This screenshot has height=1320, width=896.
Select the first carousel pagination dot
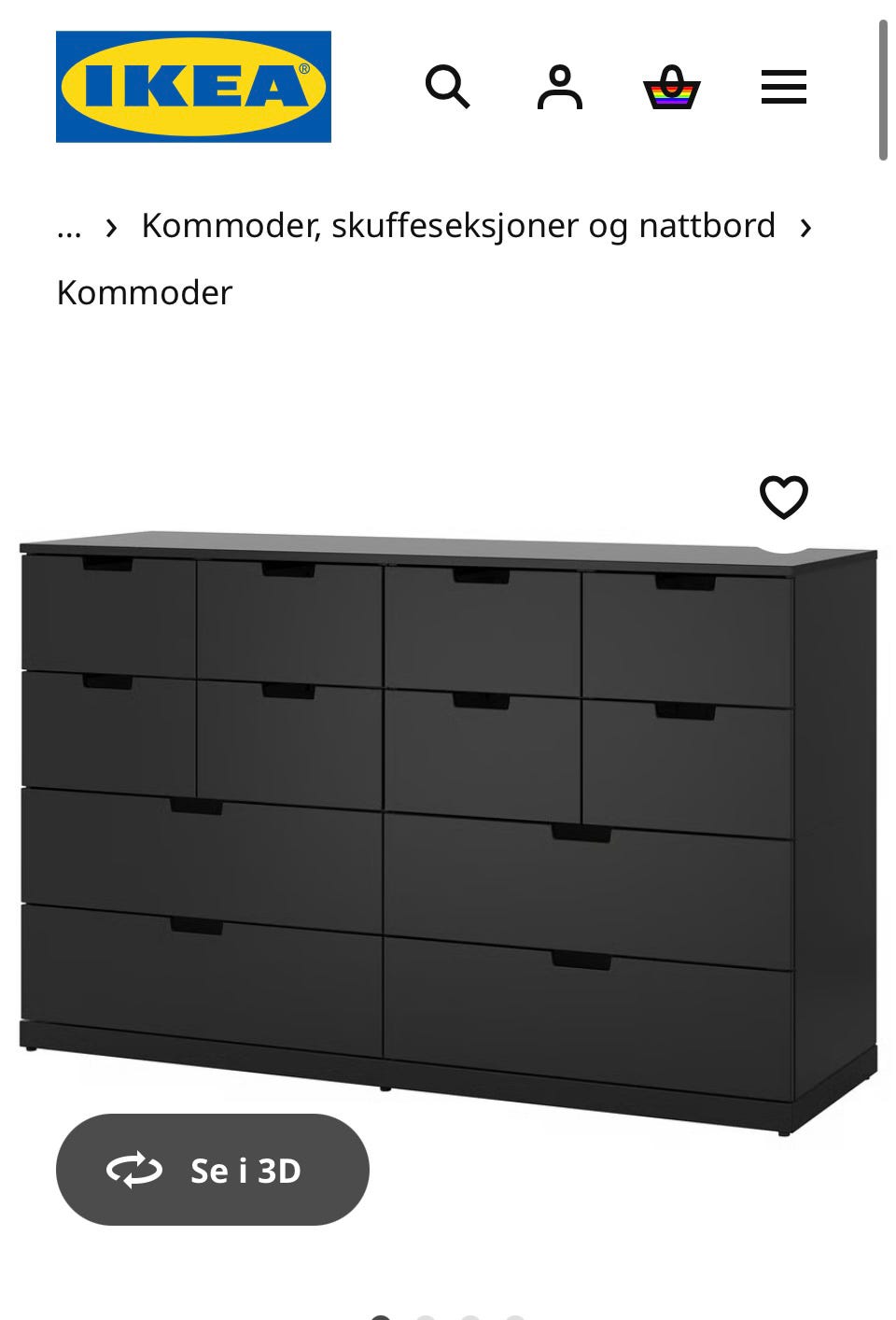(x=381, y=1314)
